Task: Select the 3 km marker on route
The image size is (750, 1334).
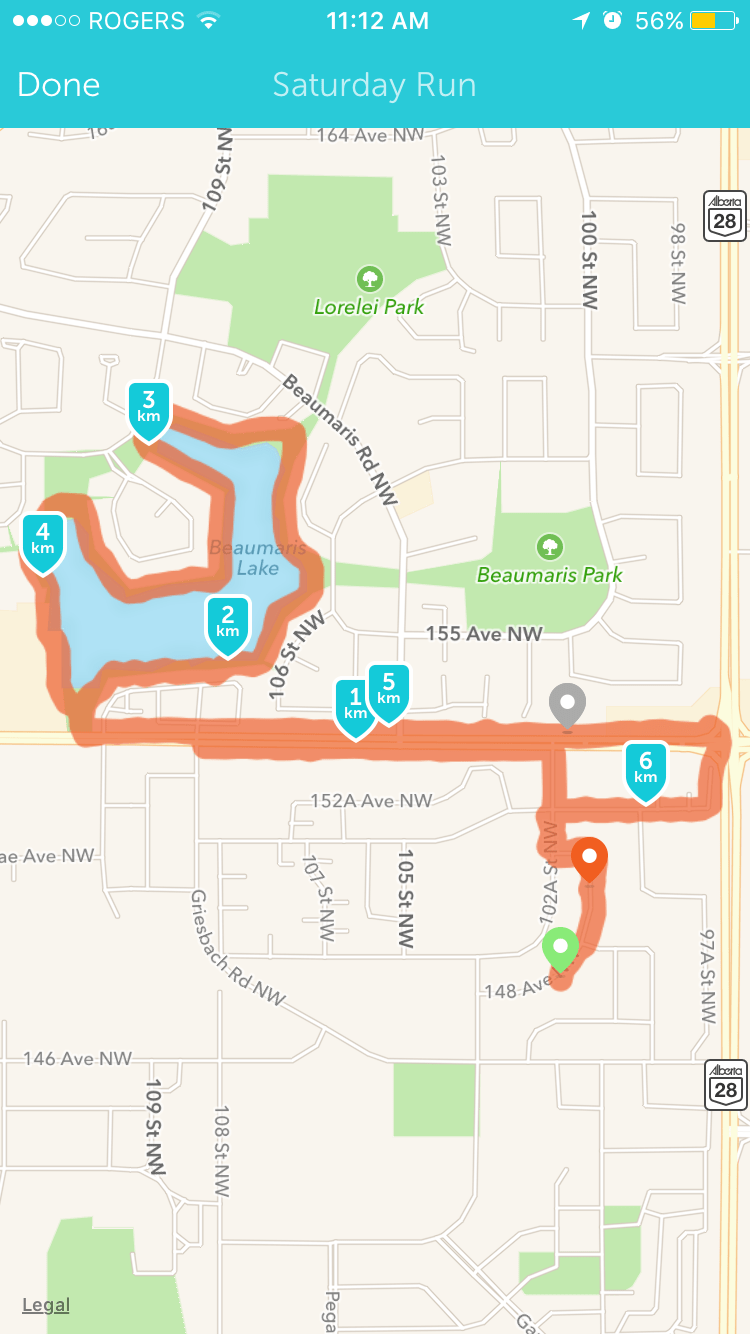Action: pyautogui.click(x=149, y=409)
